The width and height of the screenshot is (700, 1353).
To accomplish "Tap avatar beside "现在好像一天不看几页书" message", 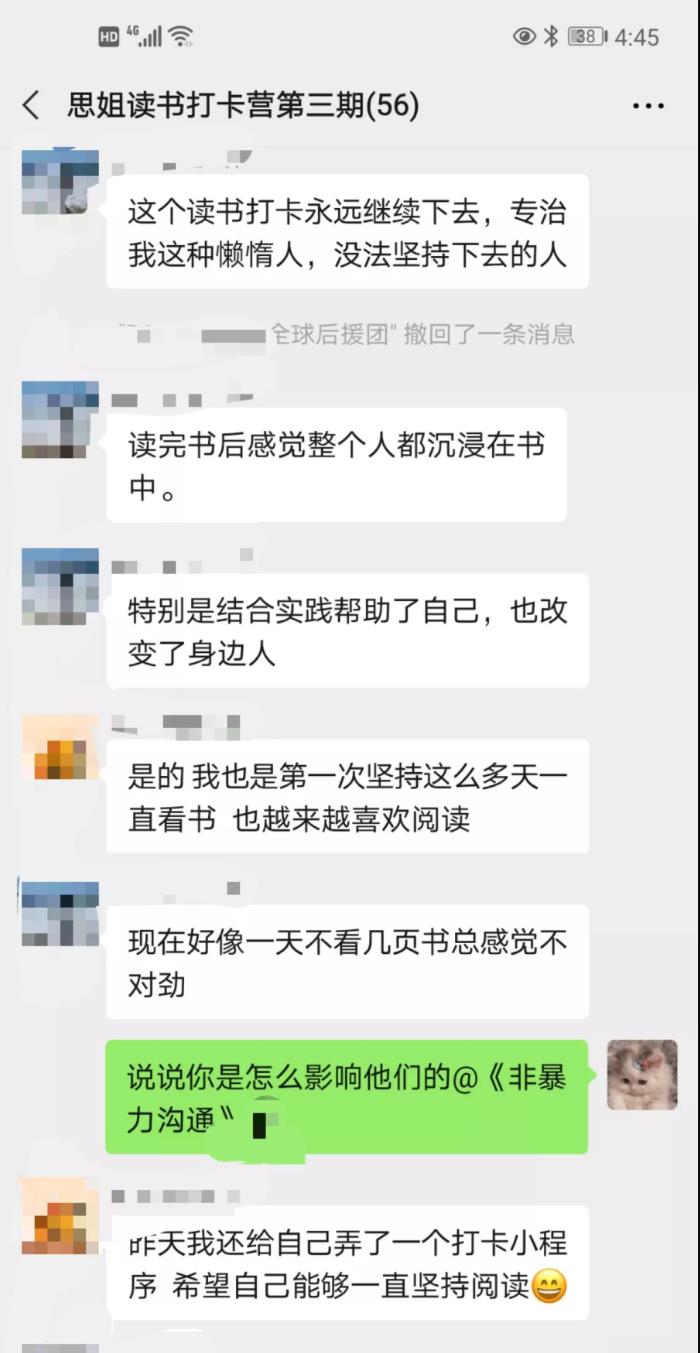I will coord(60,915).
